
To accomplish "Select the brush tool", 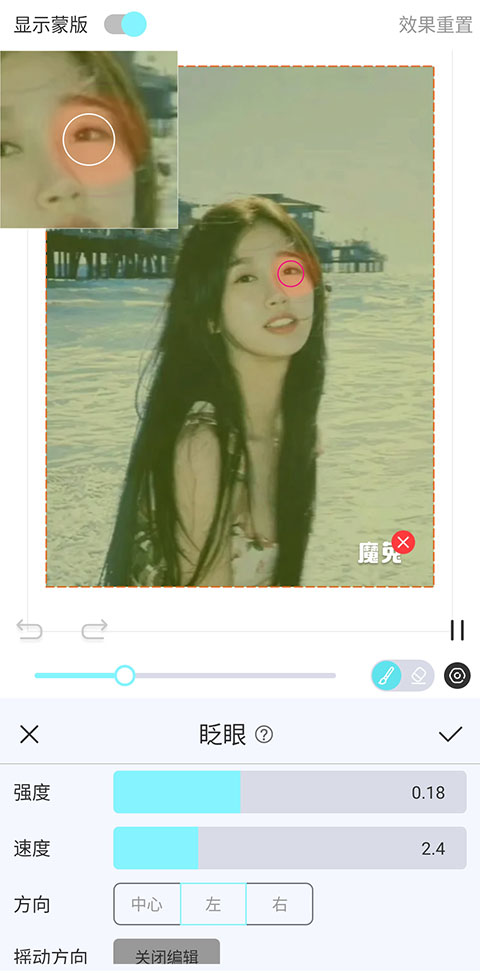I will 387,675.
